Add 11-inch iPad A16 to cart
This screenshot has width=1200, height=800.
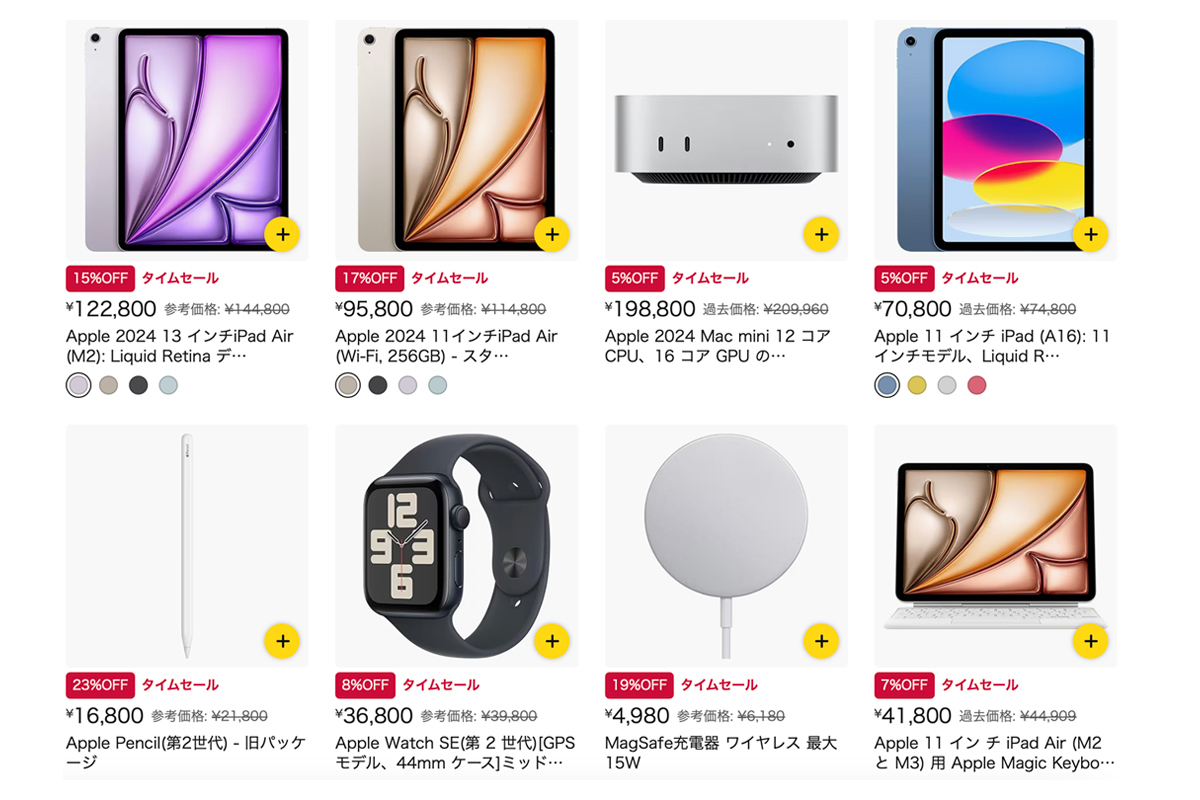[x=1090, y=235]
